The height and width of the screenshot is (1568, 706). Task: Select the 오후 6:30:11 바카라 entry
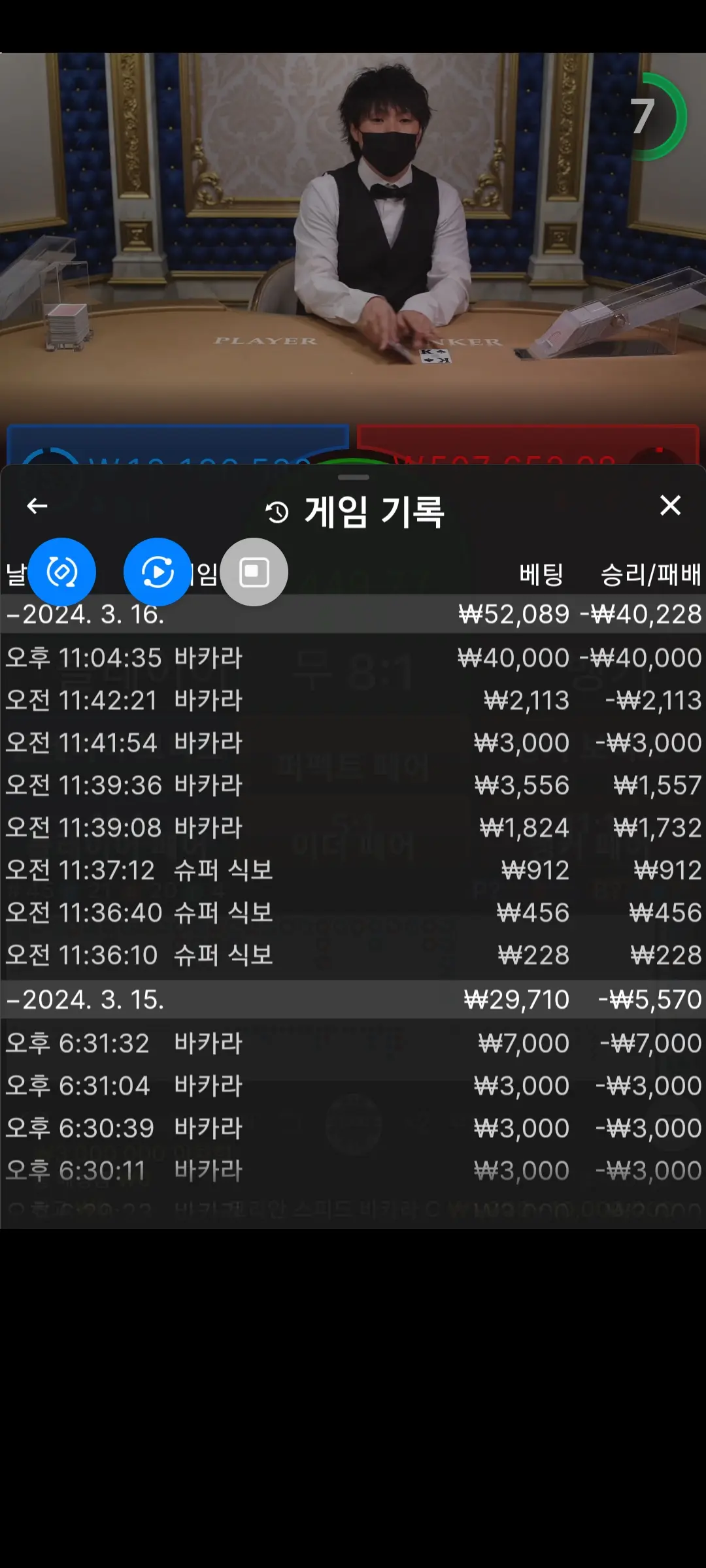[x=353, y=1171]
